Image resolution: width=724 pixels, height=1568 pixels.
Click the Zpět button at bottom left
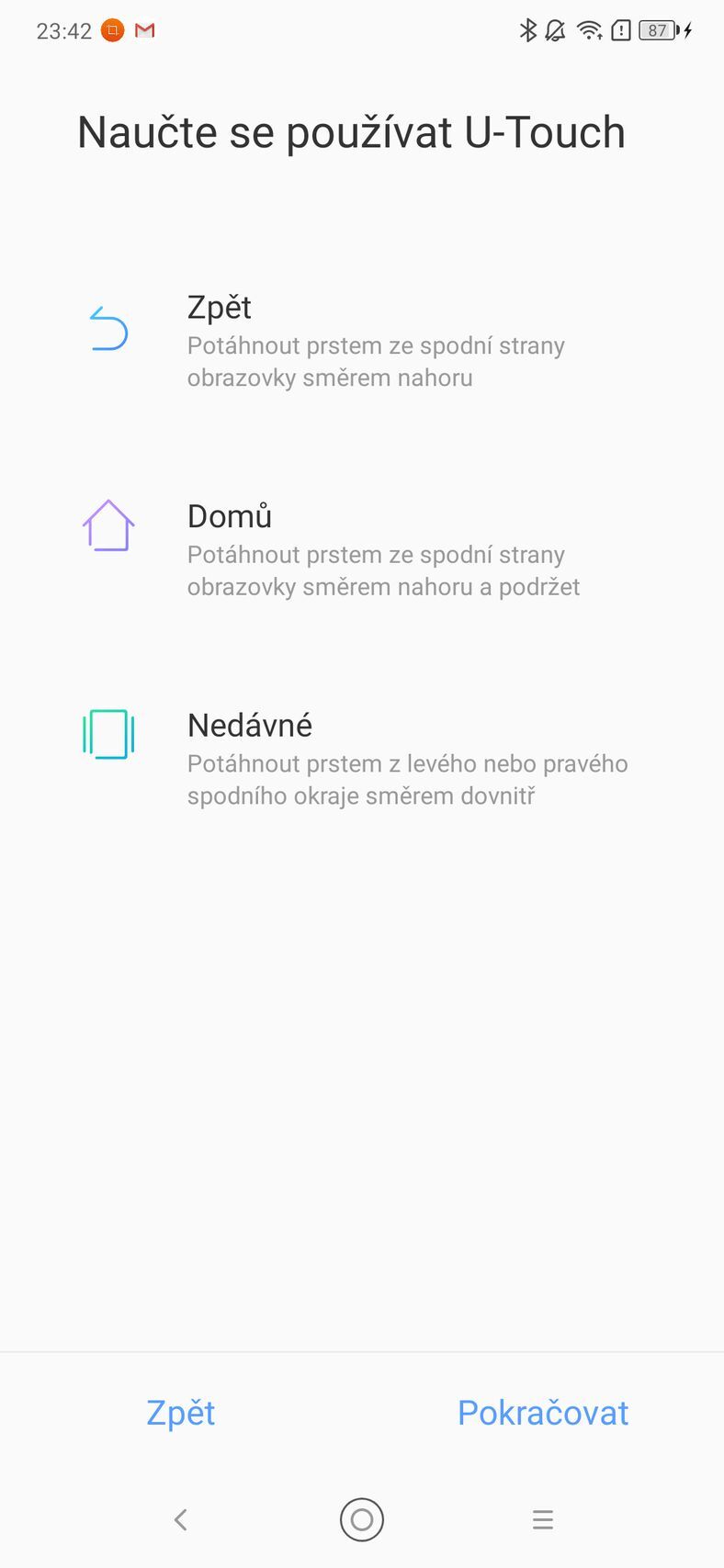180,1413
